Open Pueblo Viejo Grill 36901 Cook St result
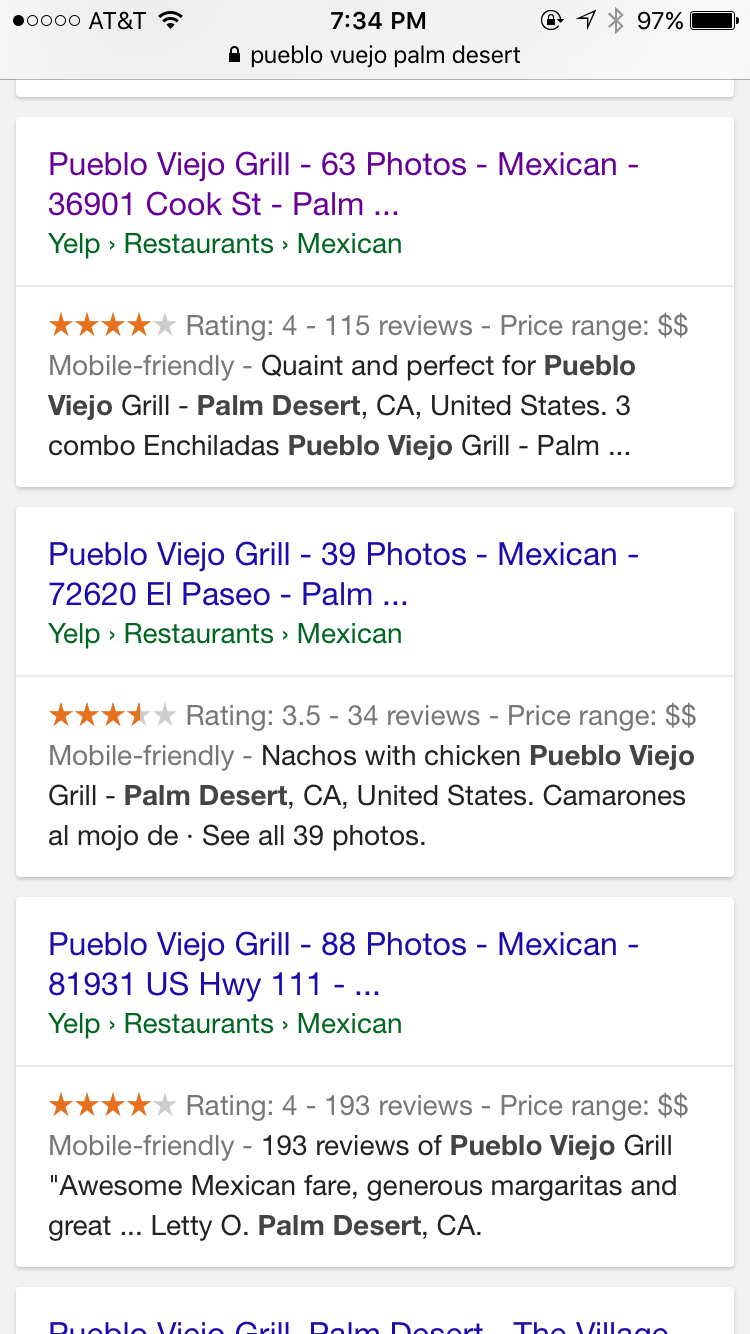This screenshot has width=750, height=1334. (343, 184)
